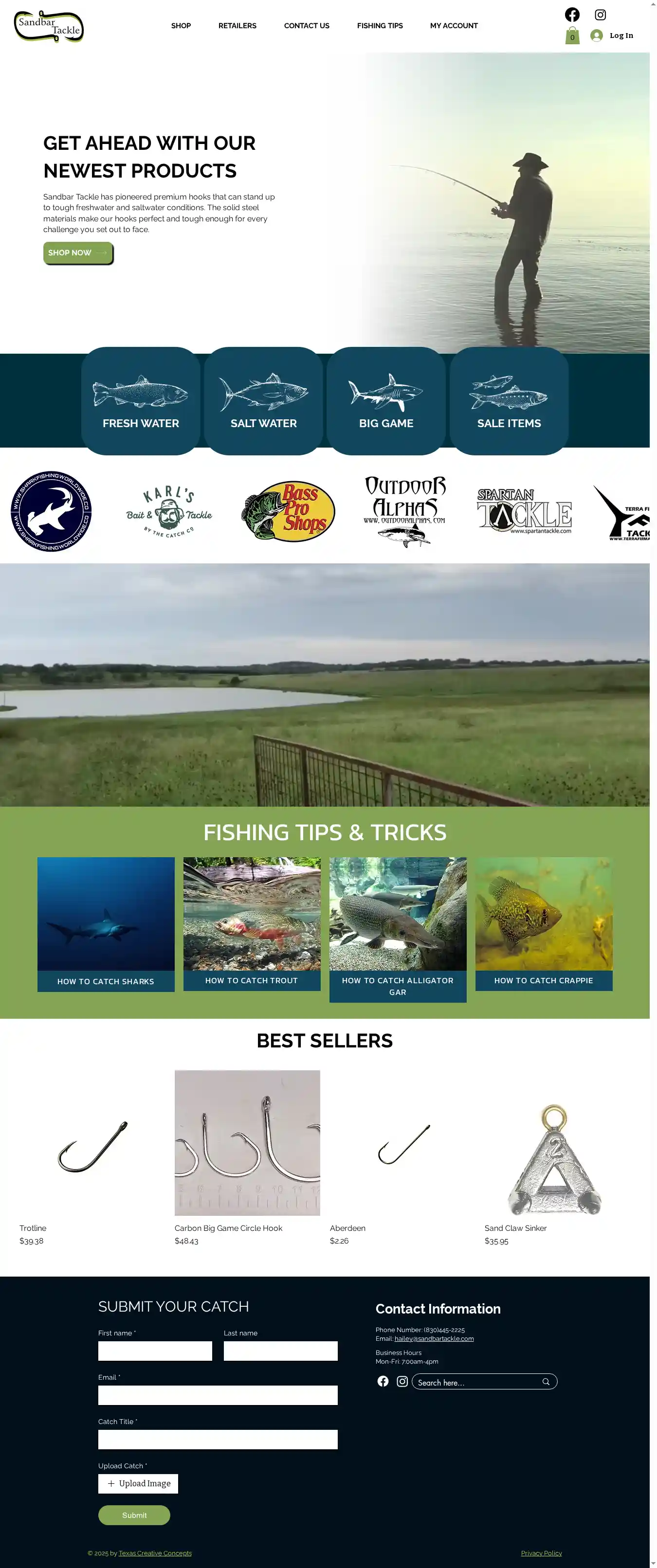
Task: Browse SALE ITEMS category
Action: pos(509,401)
